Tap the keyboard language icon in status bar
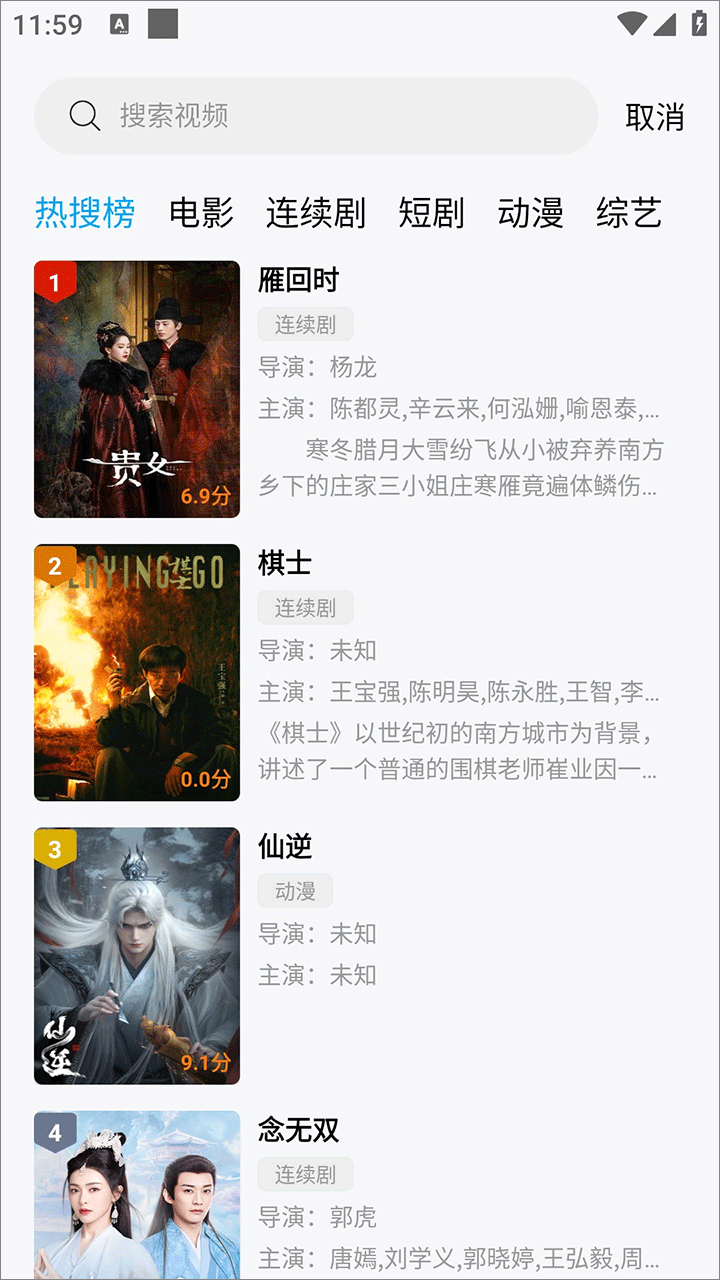The width and height of the screenshot is (720, 1280). pos(121,24)
